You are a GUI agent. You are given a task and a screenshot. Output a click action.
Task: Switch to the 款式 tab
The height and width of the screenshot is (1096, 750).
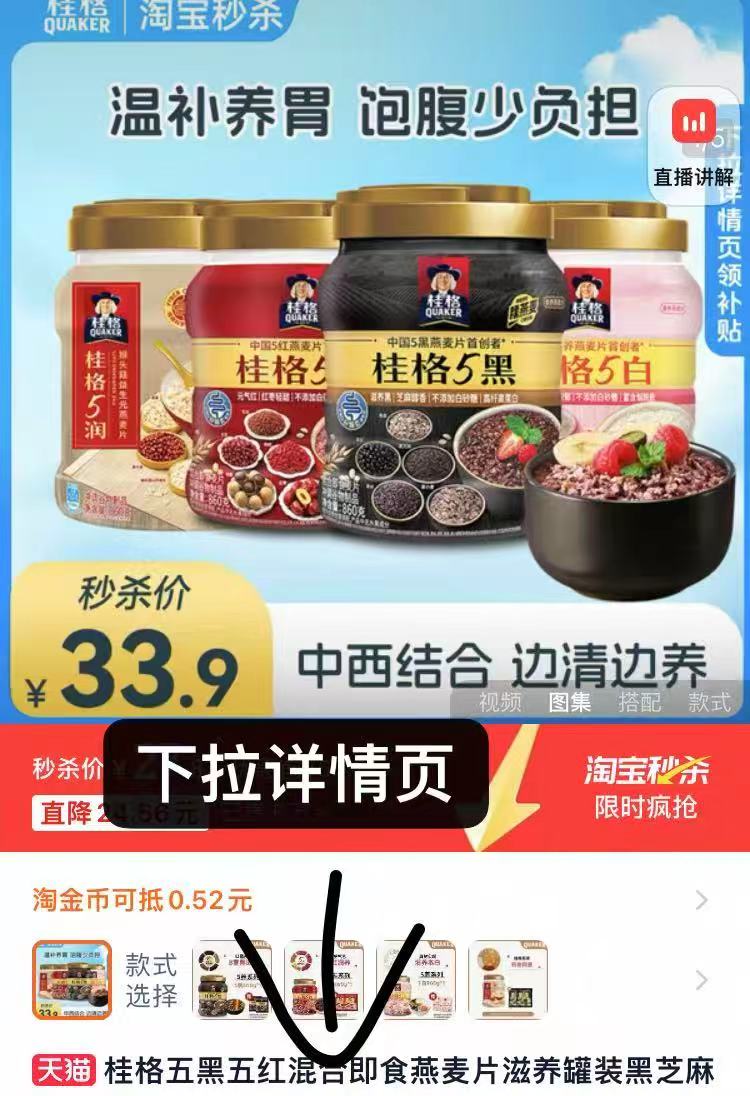709,702
